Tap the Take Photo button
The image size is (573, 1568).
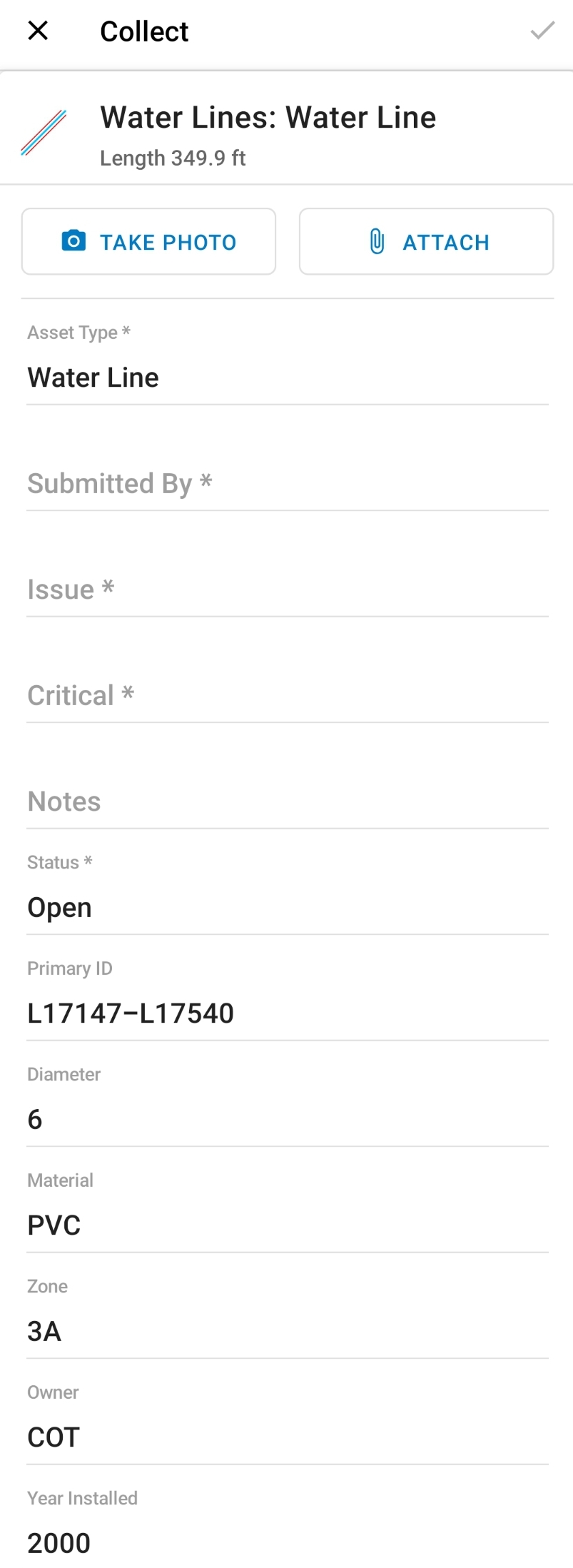pos(148,242)
